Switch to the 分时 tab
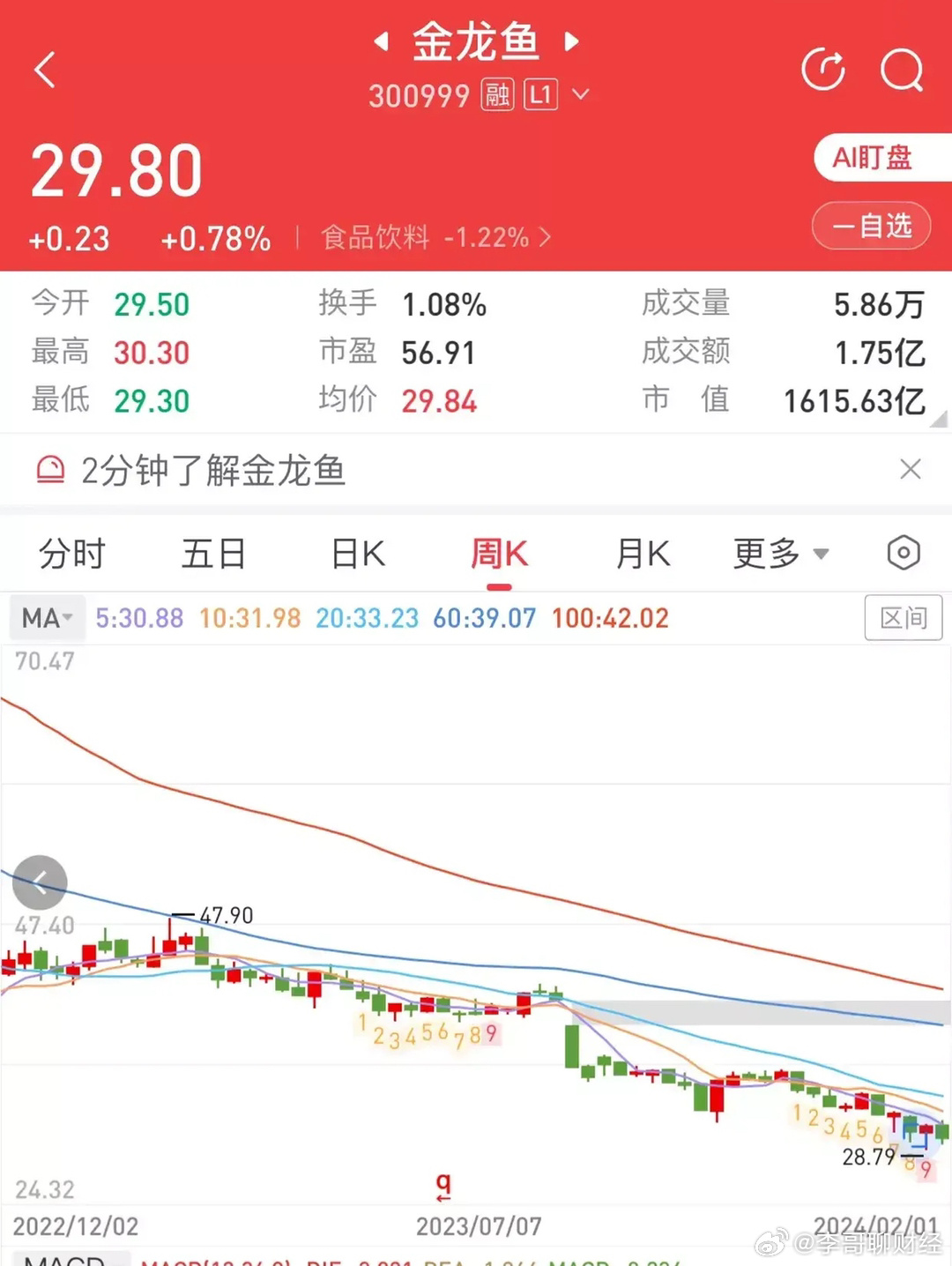 coord(71,554)
